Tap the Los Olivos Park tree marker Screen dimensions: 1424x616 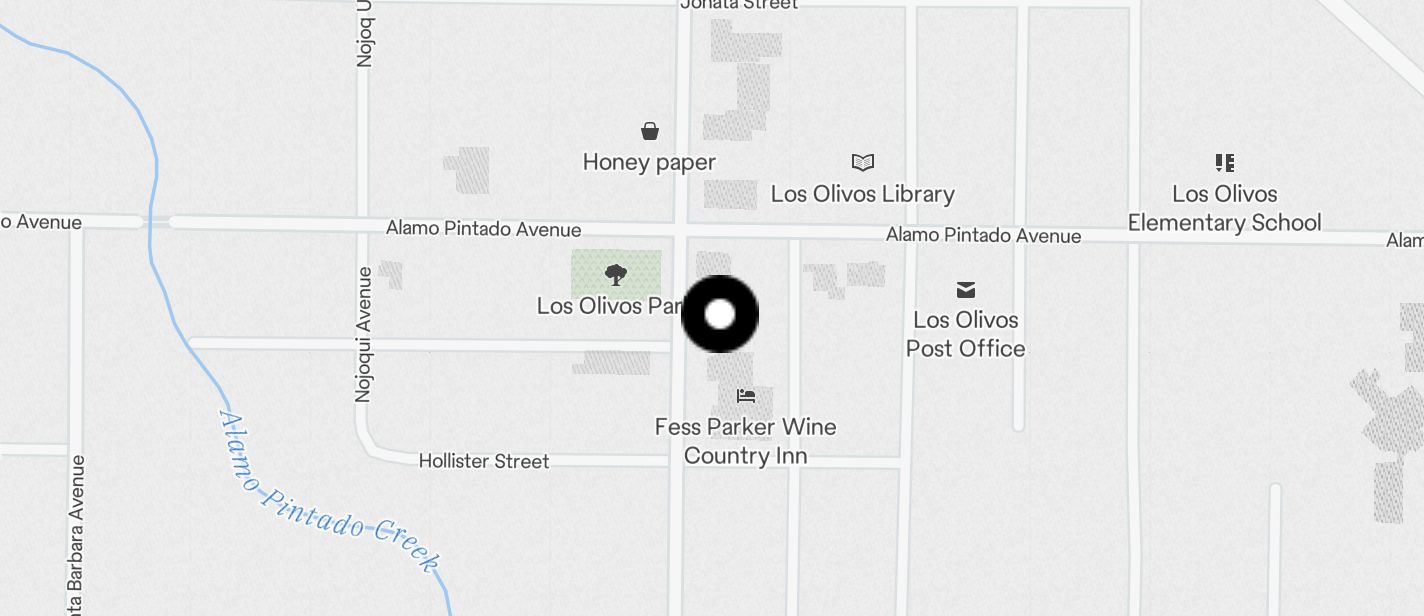616,273
